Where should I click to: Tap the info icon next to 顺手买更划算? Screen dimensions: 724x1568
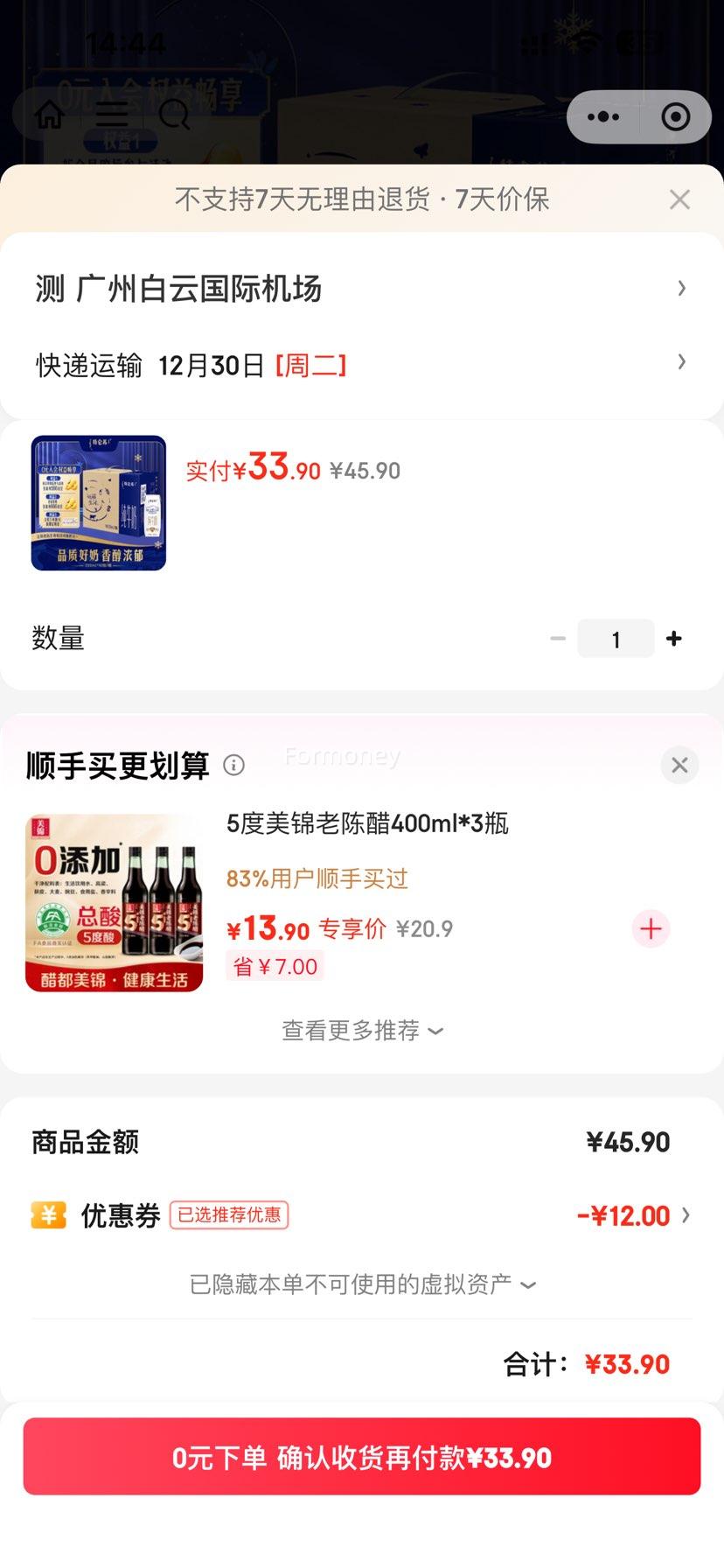coord(233,765)
